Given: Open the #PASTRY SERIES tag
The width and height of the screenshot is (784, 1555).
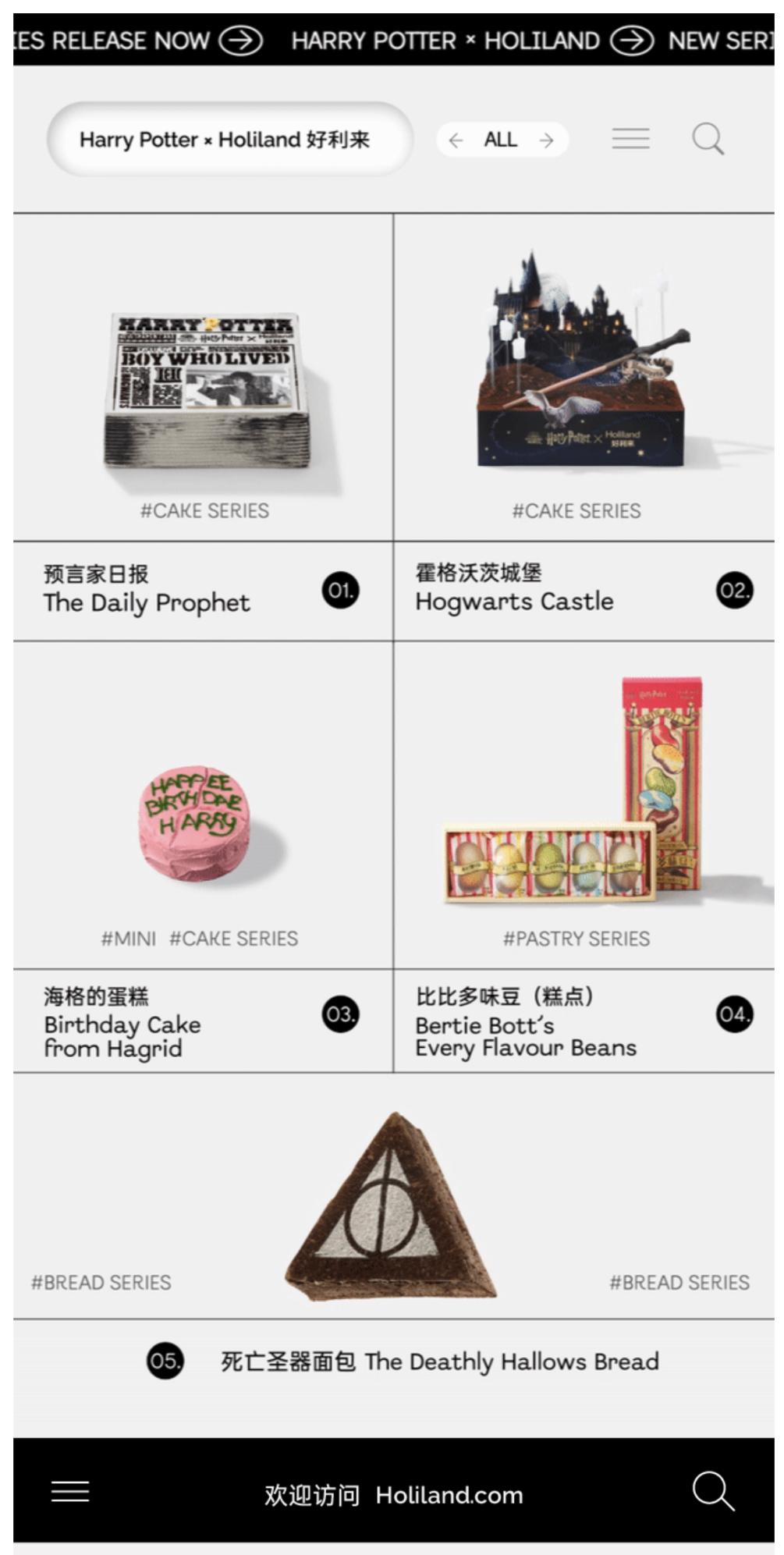Looking at the screenshot, I should pos(579,939).
